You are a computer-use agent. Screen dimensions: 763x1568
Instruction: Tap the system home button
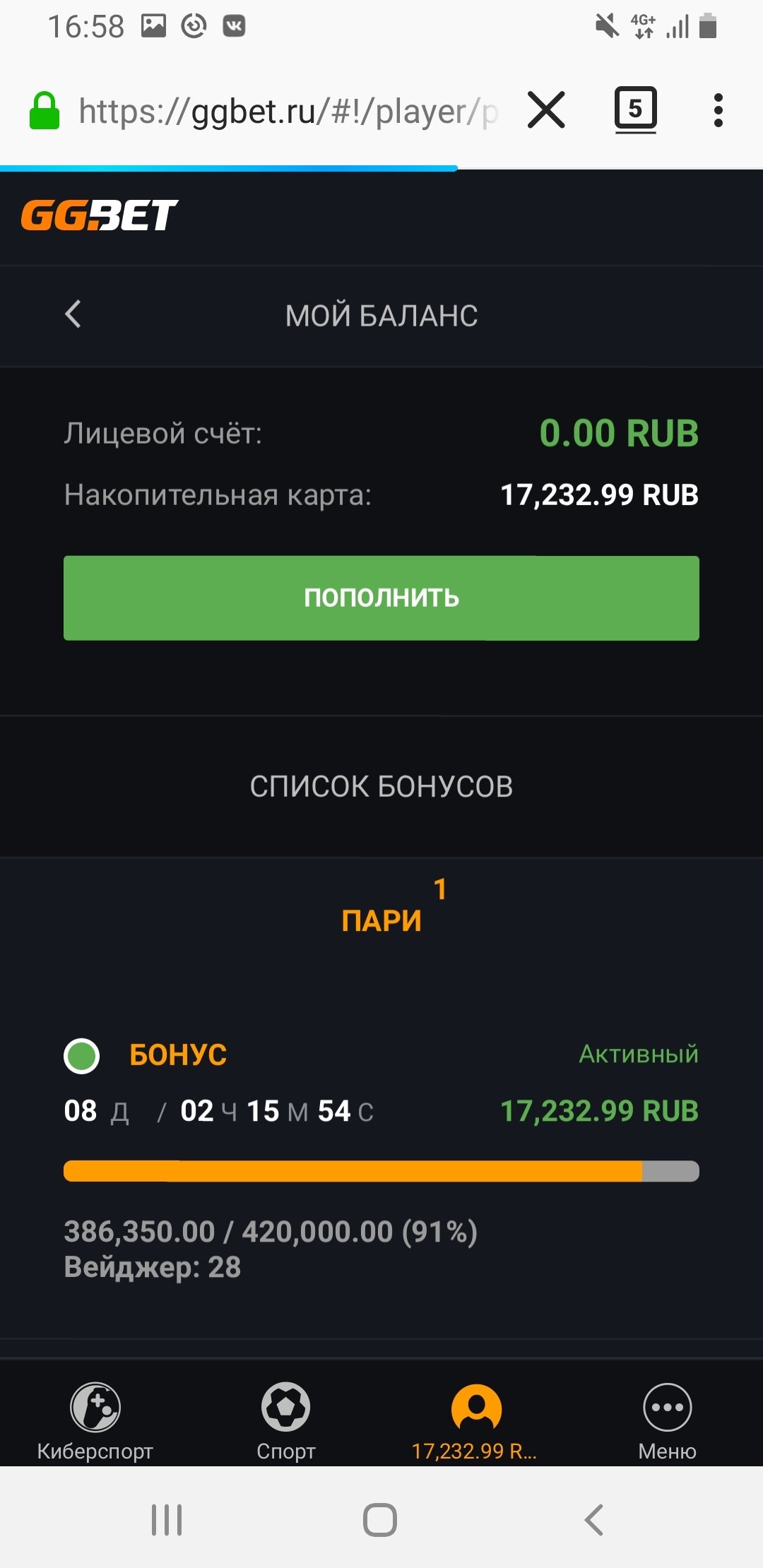tap(380, 1519)
